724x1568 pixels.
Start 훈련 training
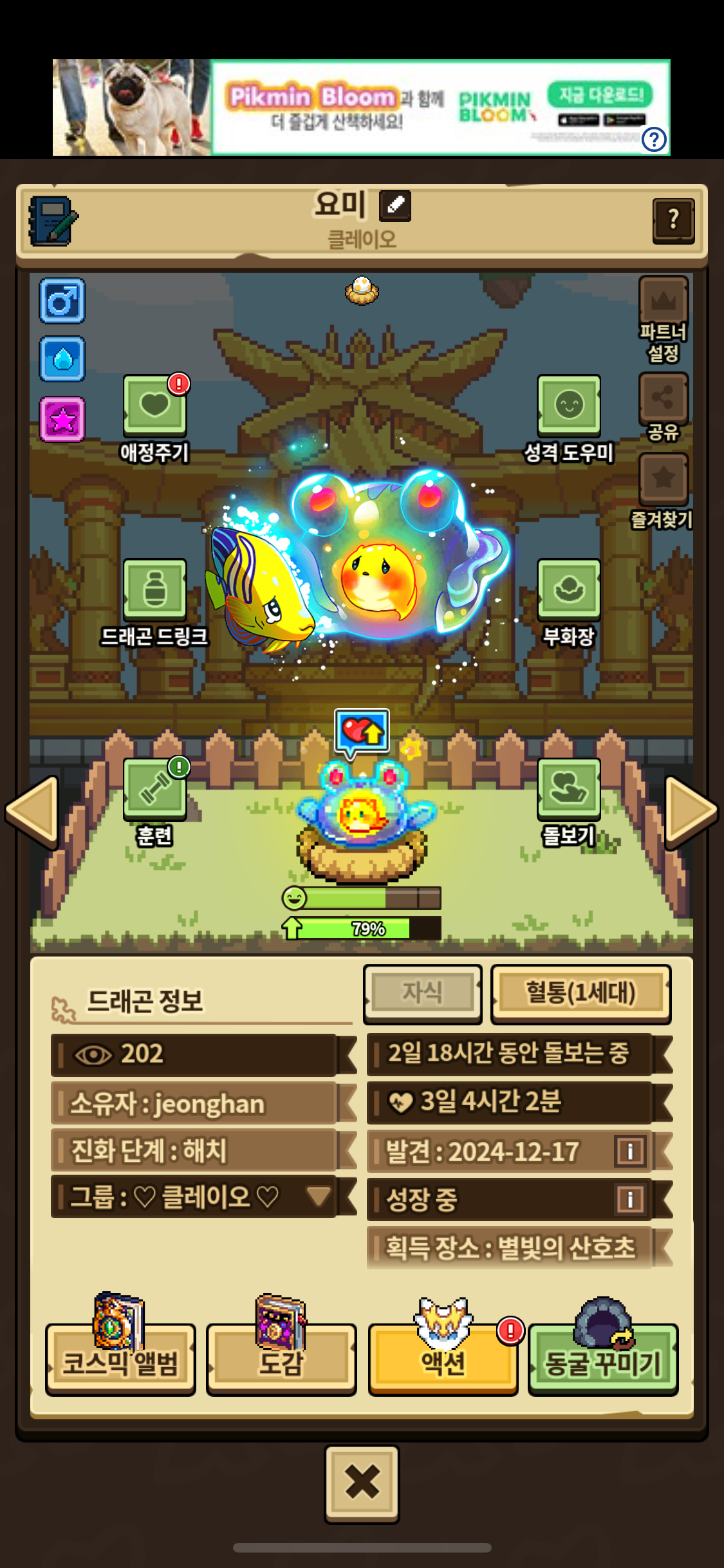pyautogui.click(x=155, y=802)
